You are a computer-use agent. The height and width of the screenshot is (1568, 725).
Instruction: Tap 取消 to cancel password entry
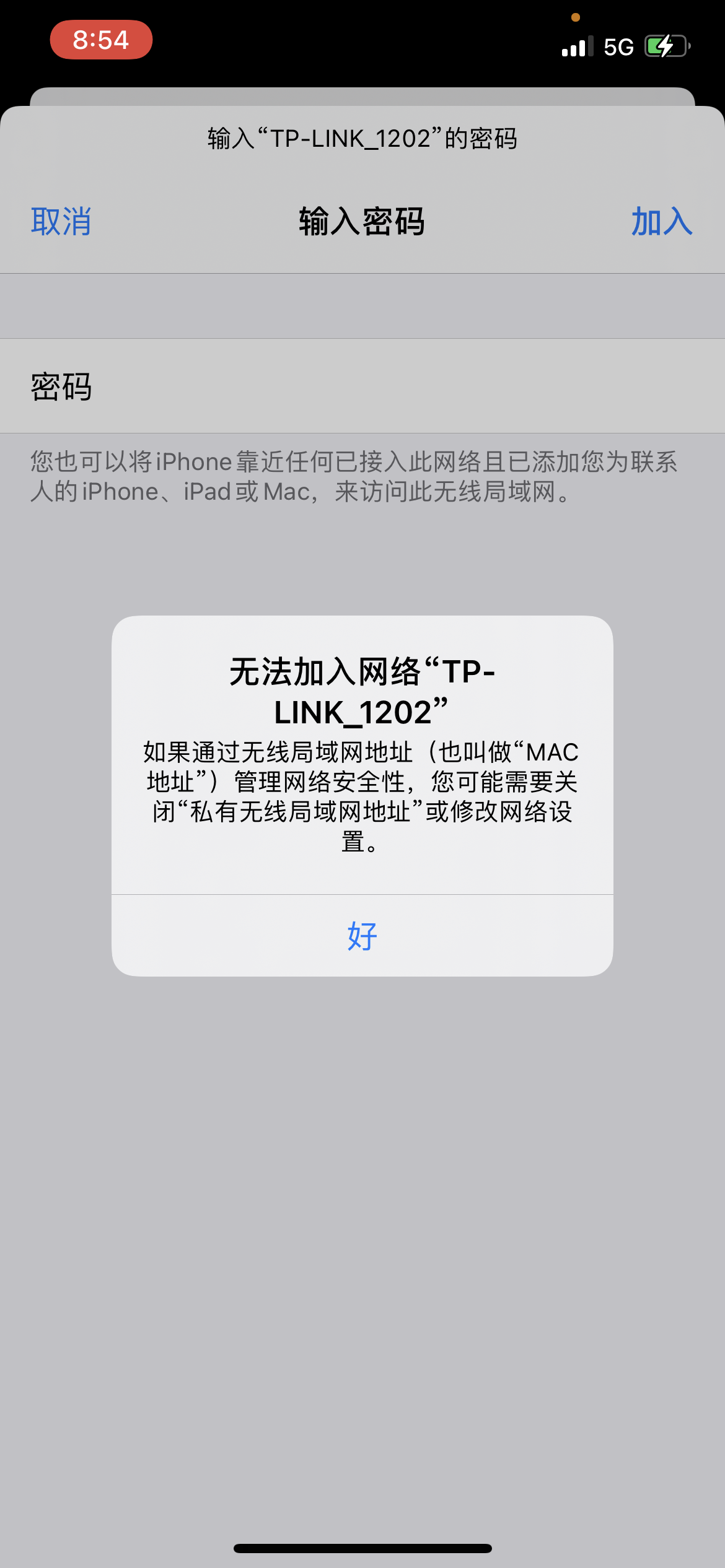click(61, 222)
